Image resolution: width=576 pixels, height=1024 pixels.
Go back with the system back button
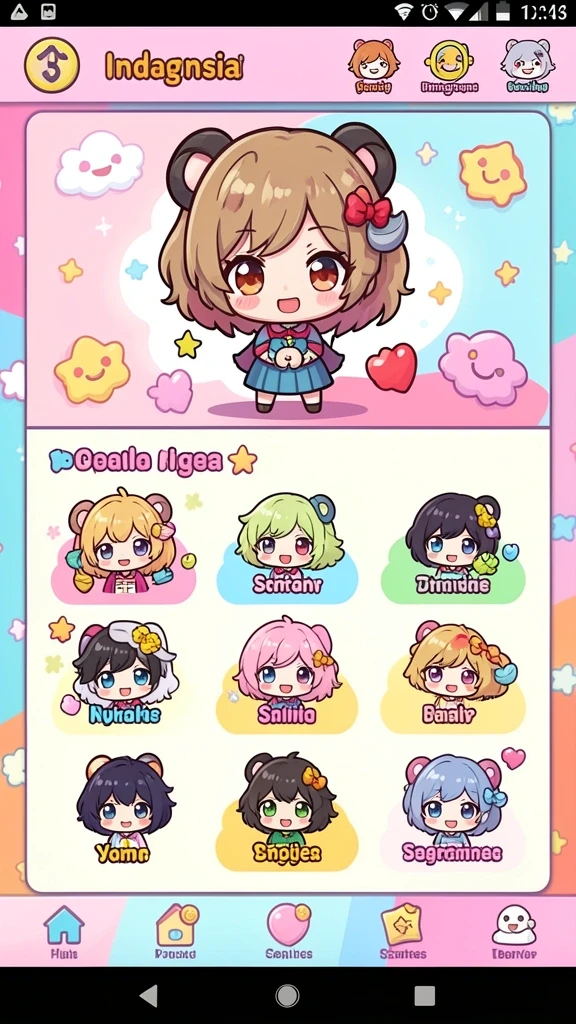tap(150, 995)
